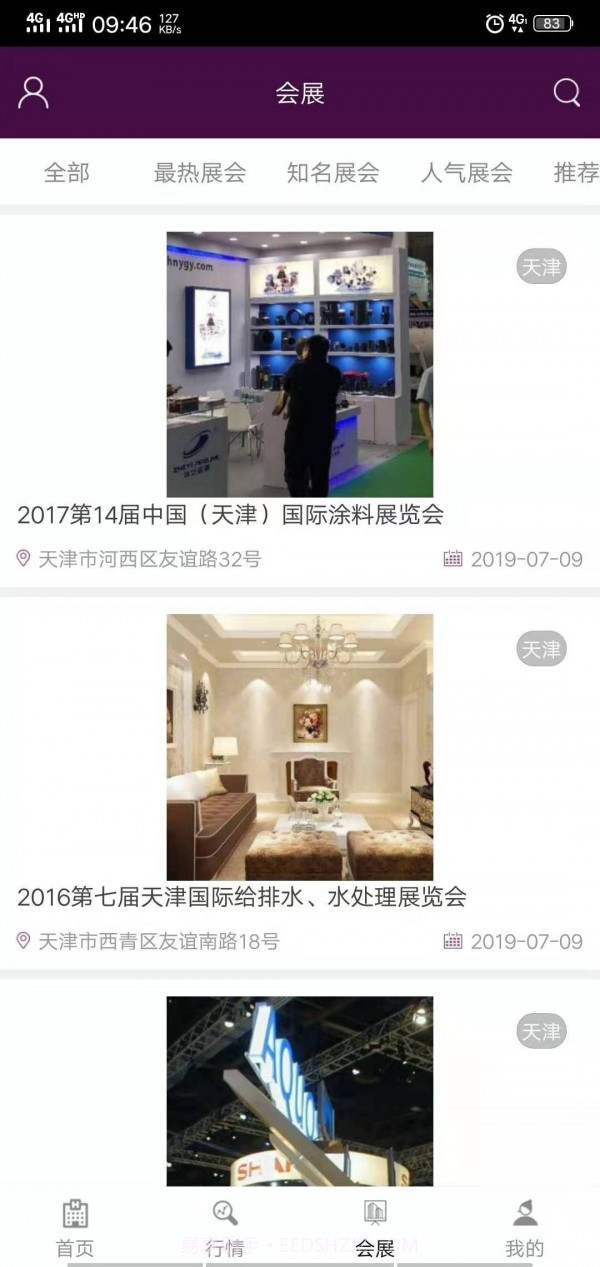Open the user profile icon

click(33, 93)
